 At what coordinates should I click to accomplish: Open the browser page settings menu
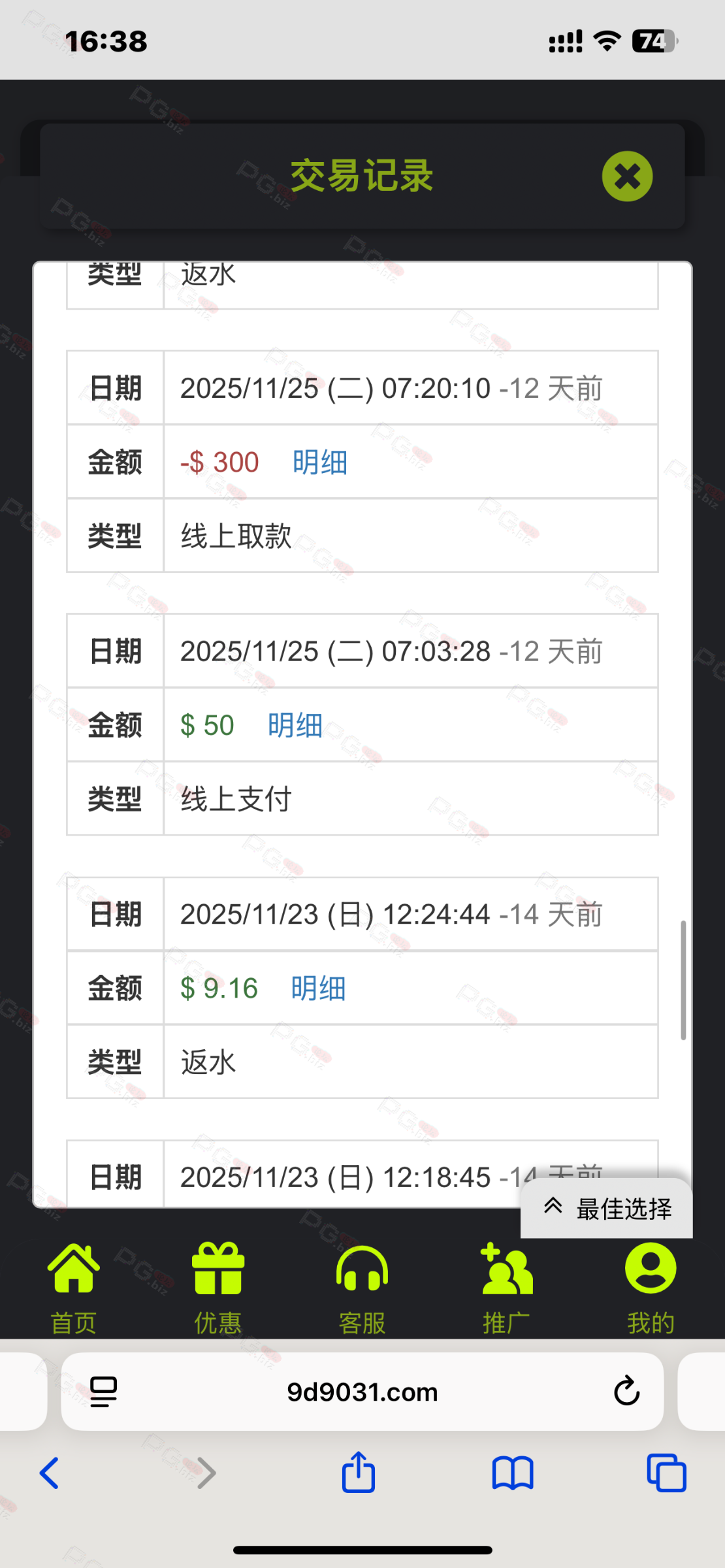(103, 1392)
